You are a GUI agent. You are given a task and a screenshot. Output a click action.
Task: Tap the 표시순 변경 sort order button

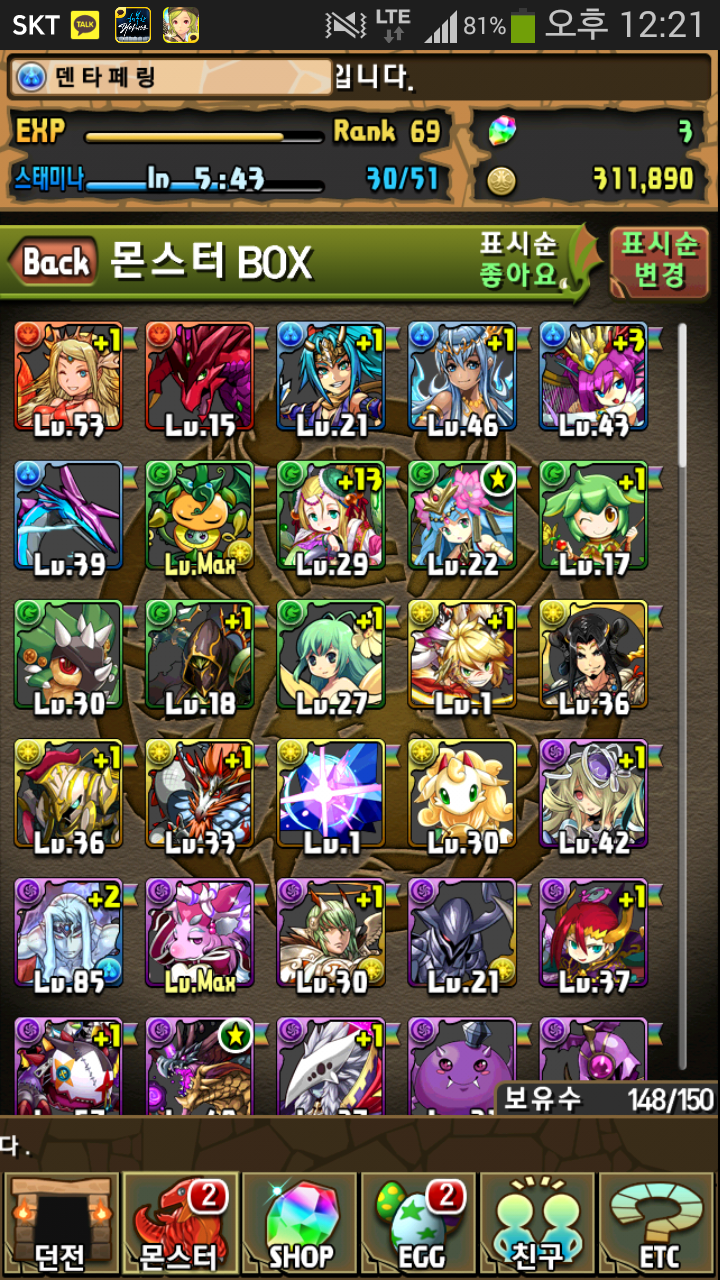click(x=659, y=260)
